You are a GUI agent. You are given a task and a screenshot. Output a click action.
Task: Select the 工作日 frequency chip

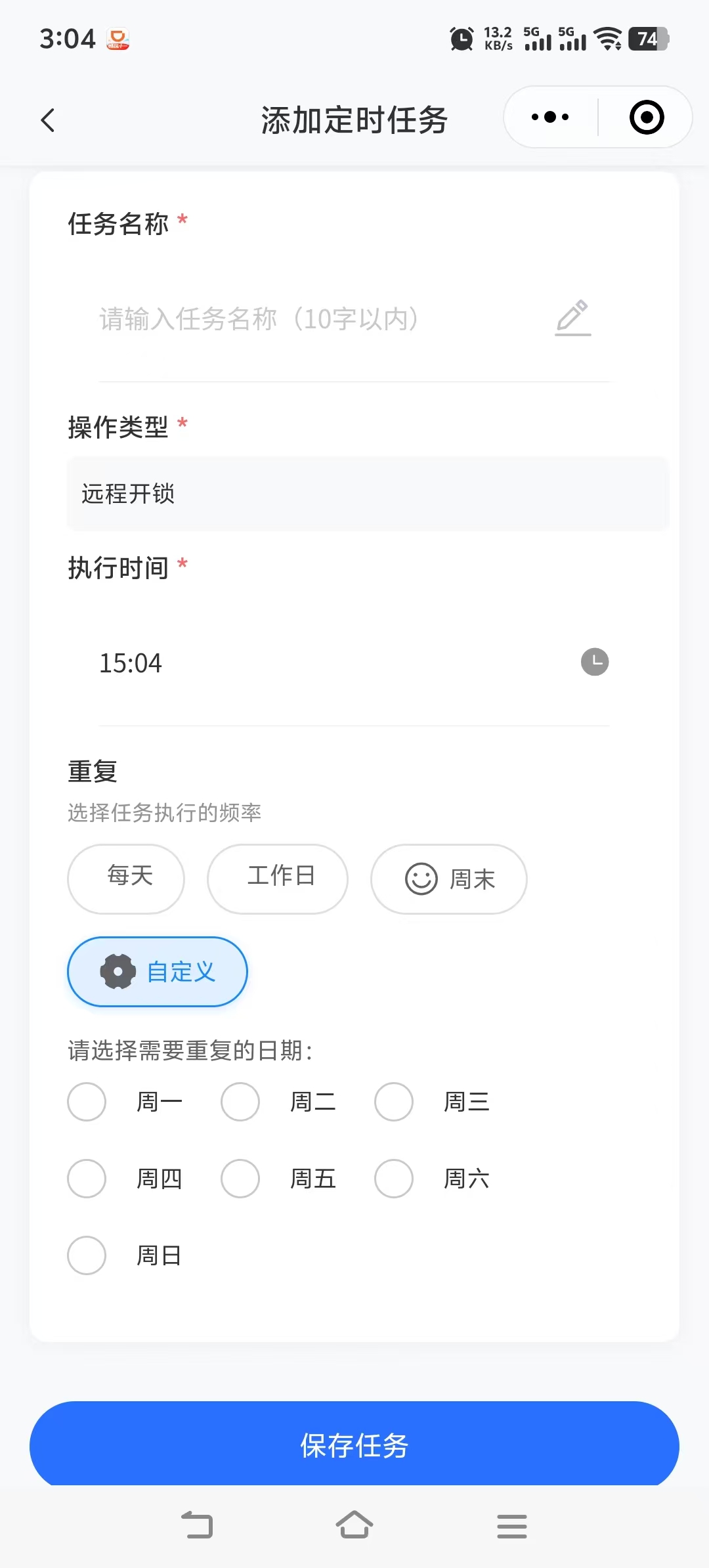277,879
